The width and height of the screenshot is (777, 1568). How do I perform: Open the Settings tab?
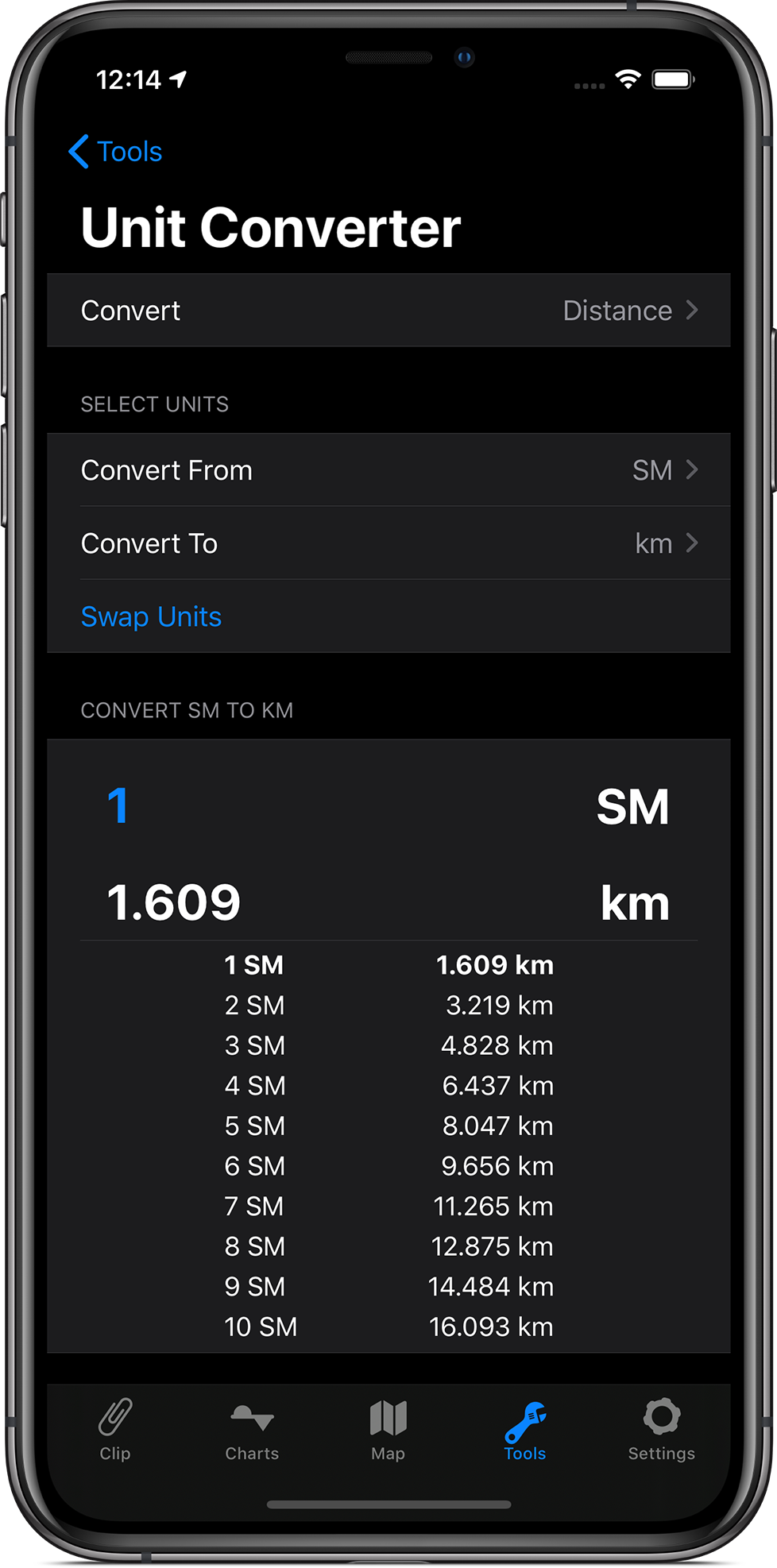tap(662, 1430)
